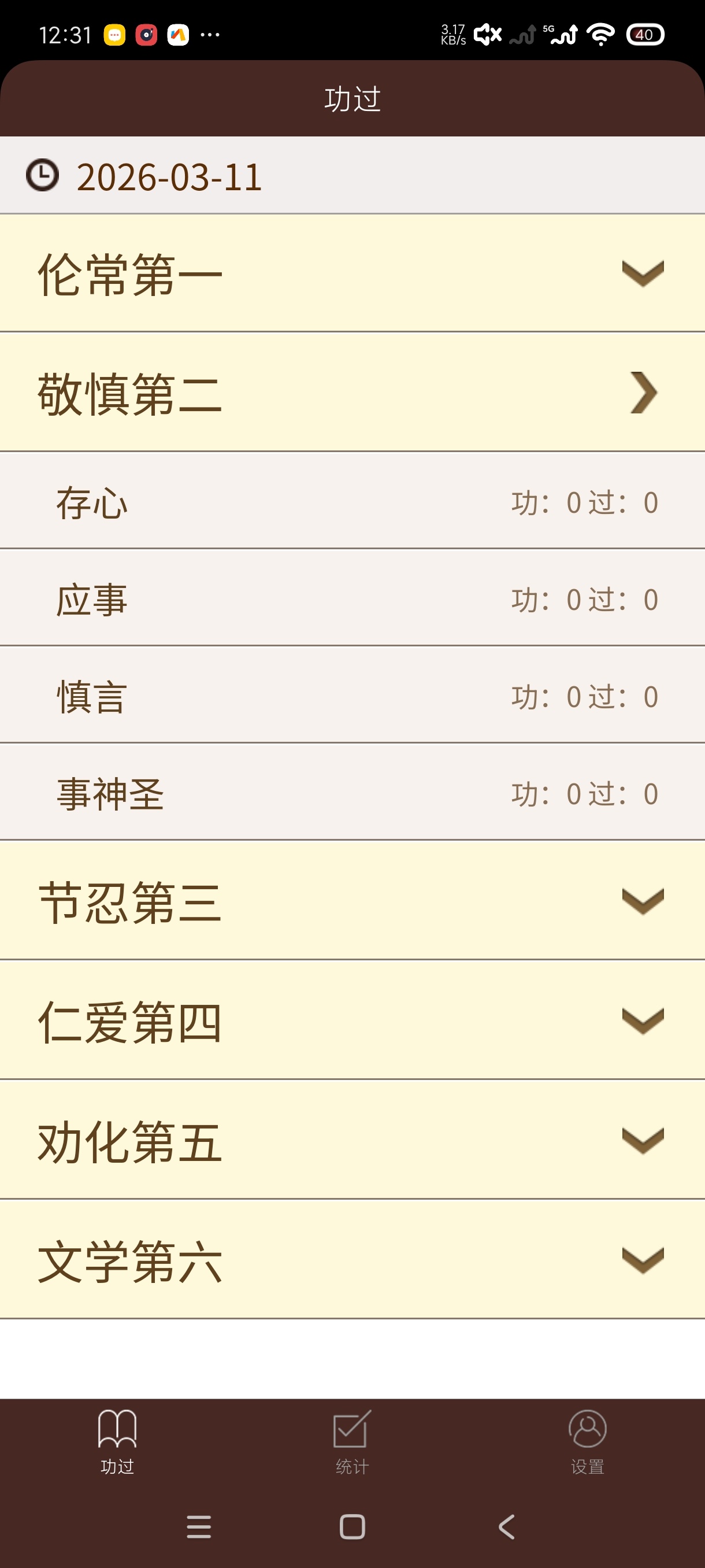This screenshot has height=1568, width=705.
Task: Click the clock icon beside the date
Action: click(42, 176)
